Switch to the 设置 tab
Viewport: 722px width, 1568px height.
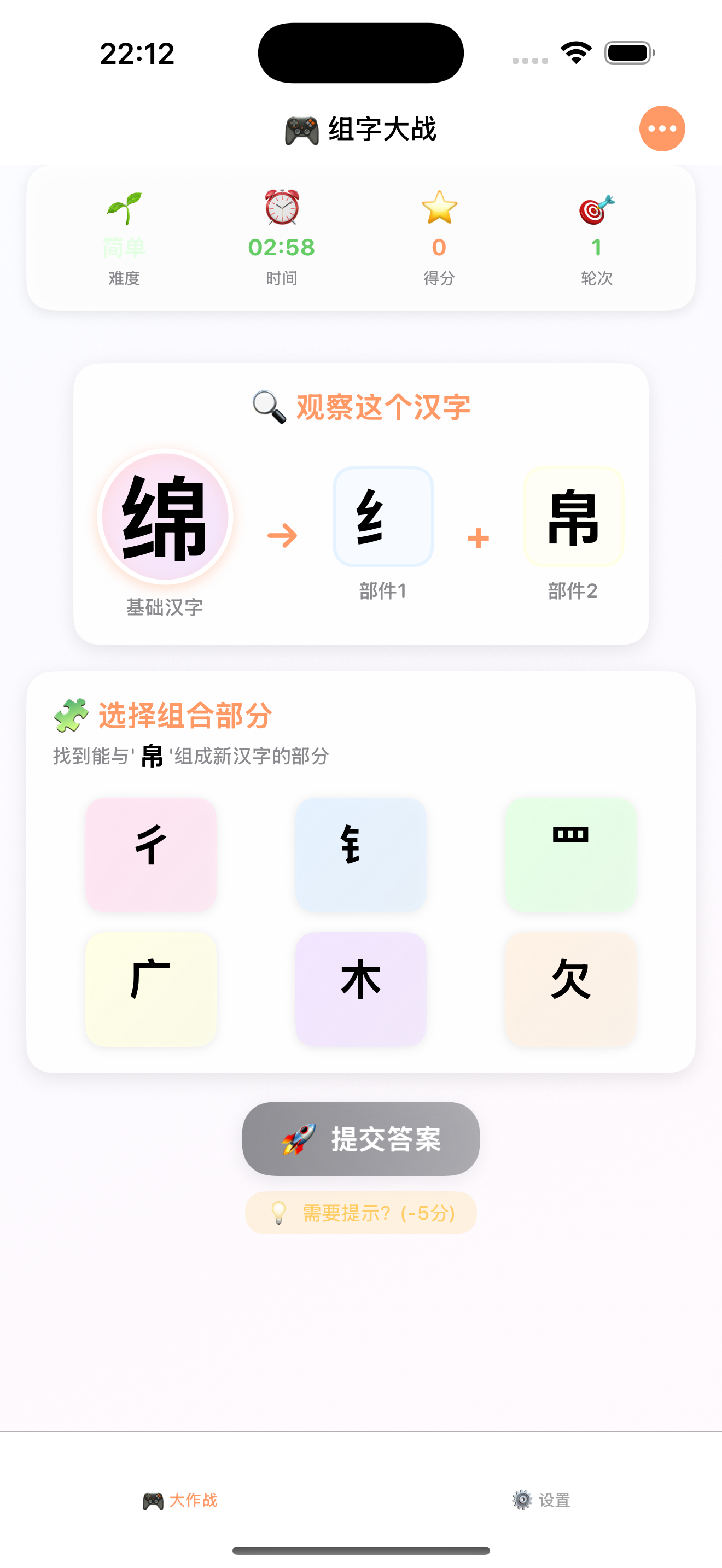tap(540, 1500)
